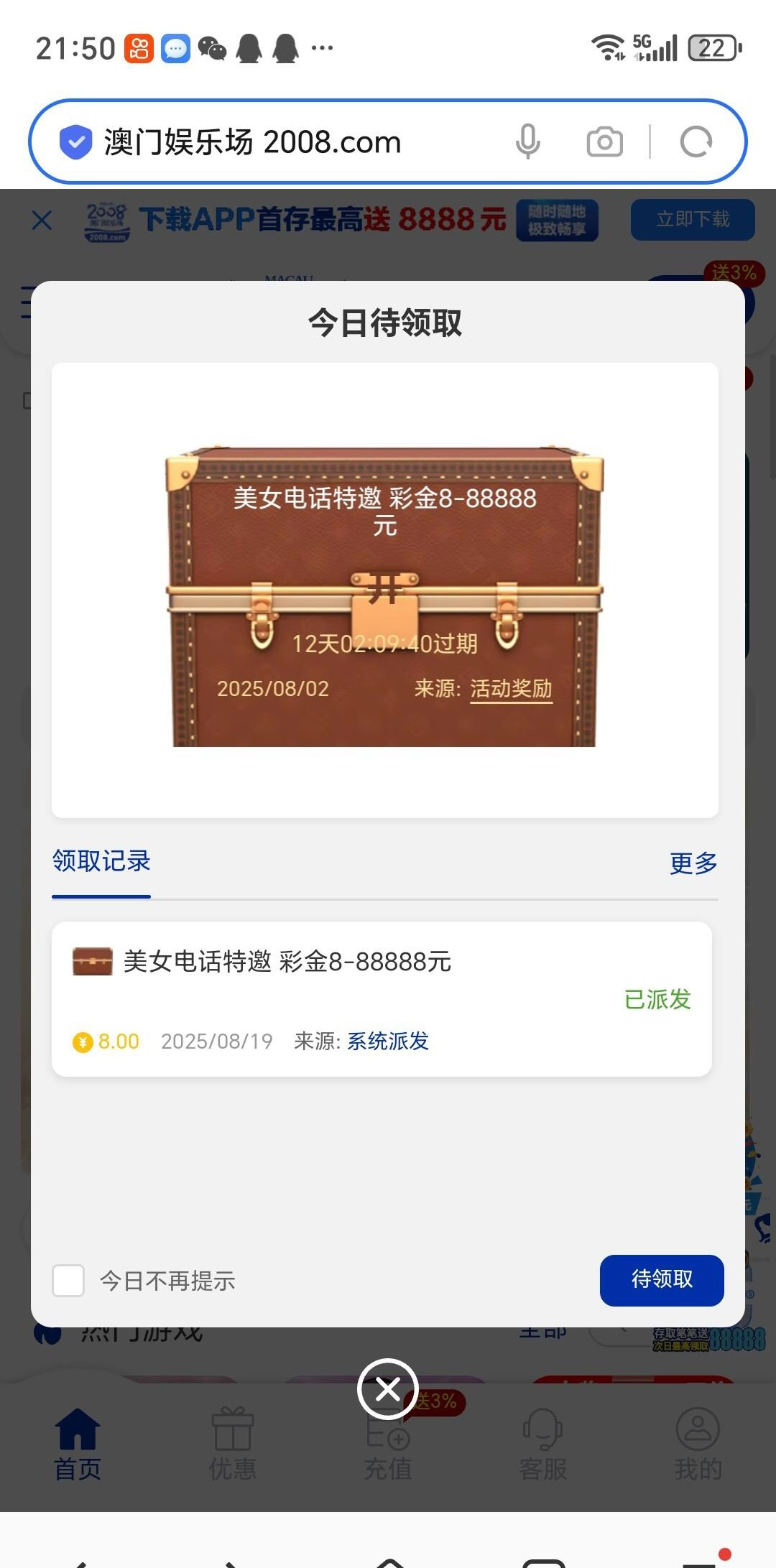The image size is (776, 1568).
Task: Open the camera search icon
Action: pyautogui.click(x=604, y=142)
